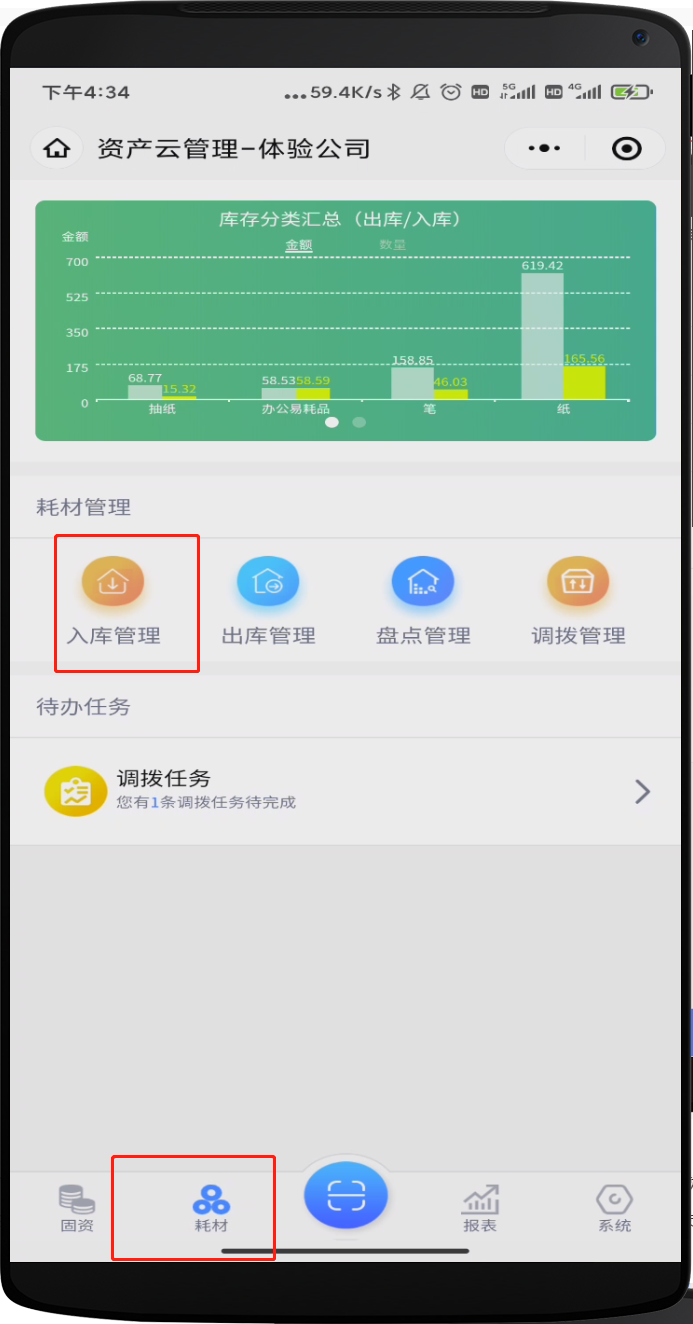Viewport: 693px width, 1324px height.
Task: Switch to the 报表 tab
Action: point(480,1208)
